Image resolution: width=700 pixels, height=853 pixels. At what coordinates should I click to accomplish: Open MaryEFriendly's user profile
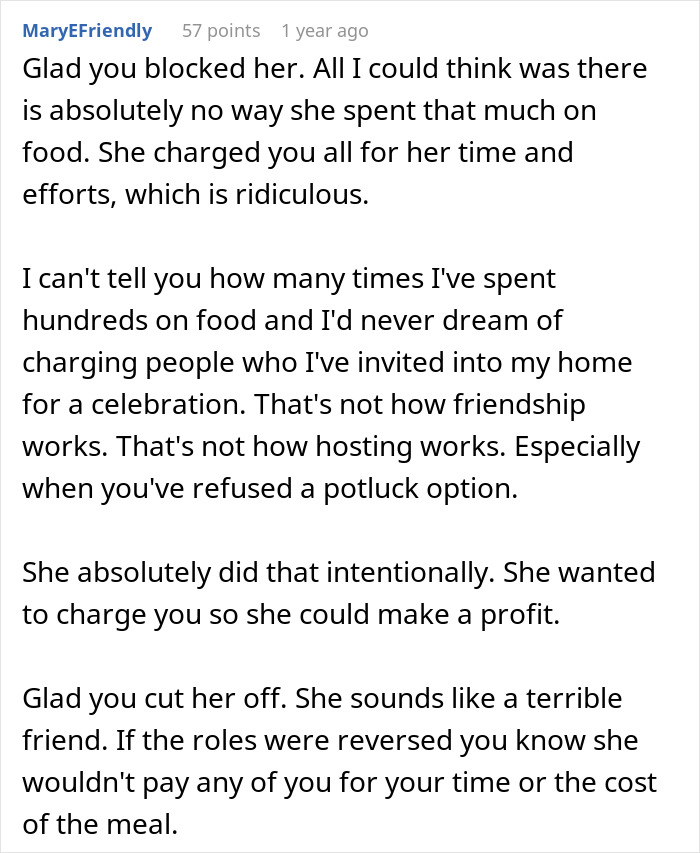point(87,30)
